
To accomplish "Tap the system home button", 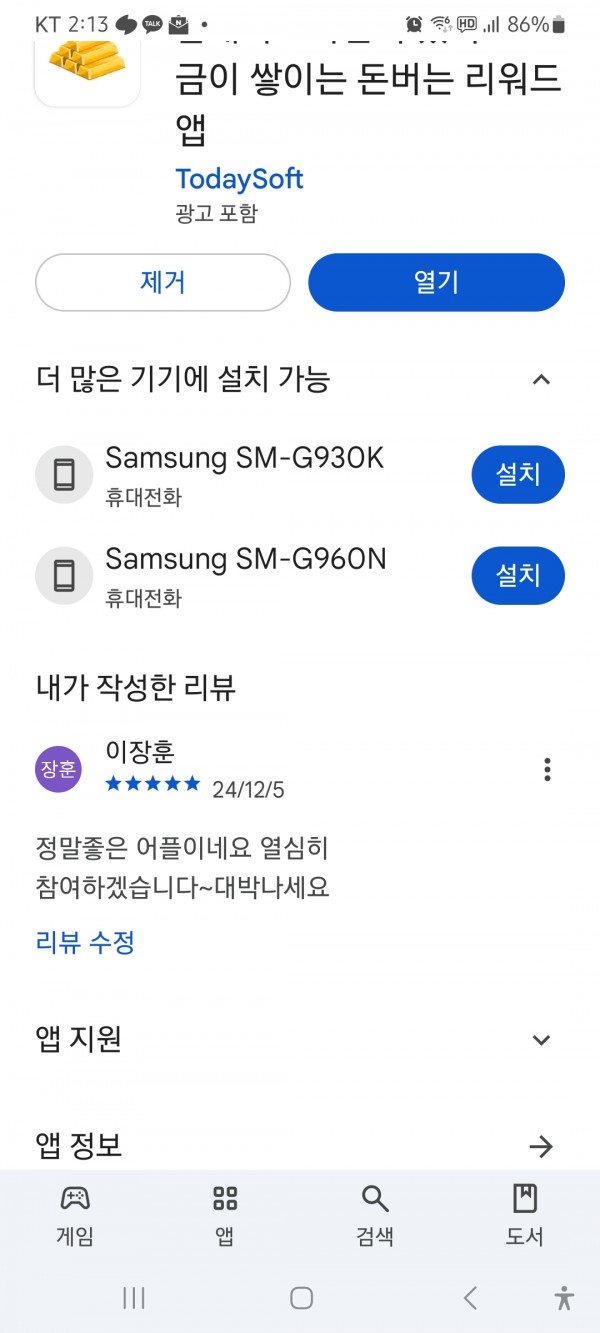I will (301, 1298).
